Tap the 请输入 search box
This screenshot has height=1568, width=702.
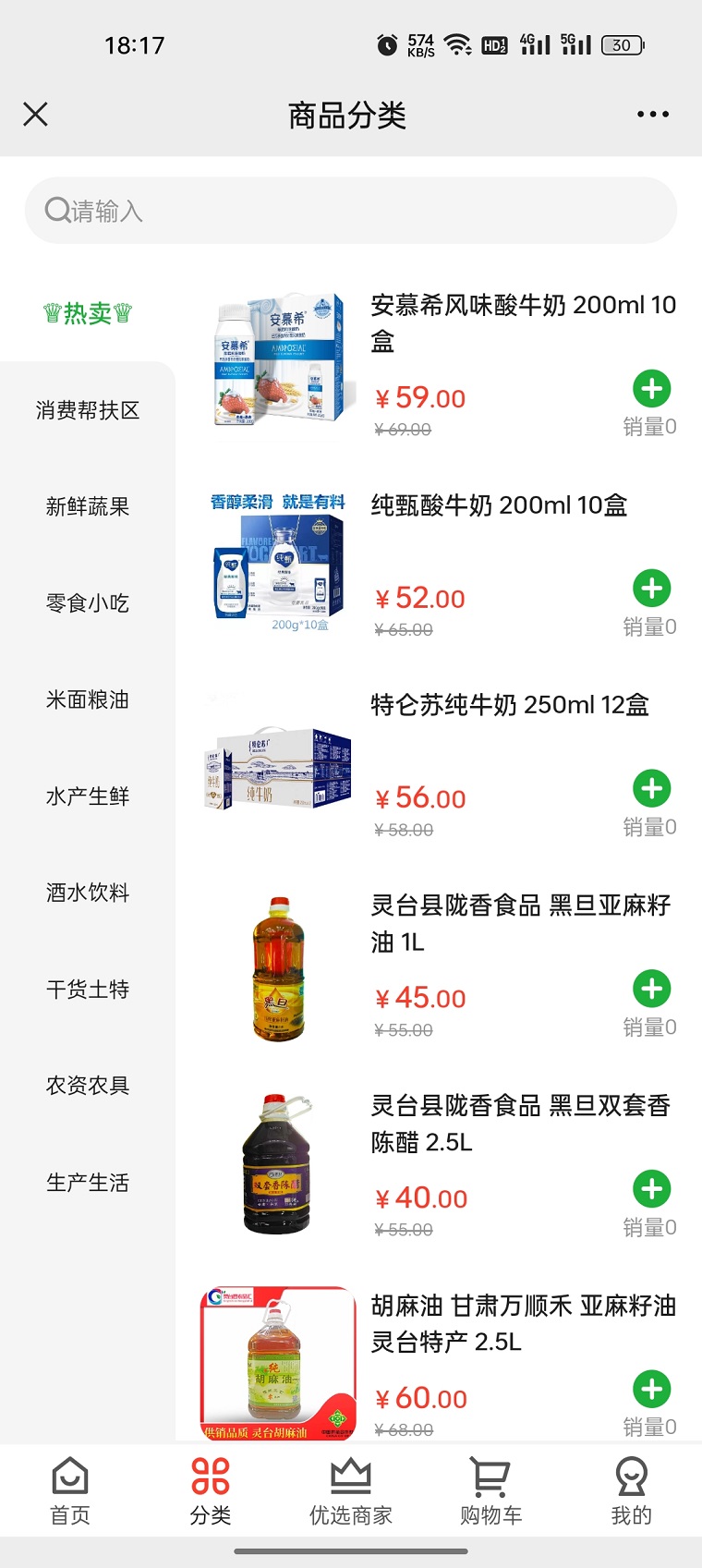(x=351, y=211)
